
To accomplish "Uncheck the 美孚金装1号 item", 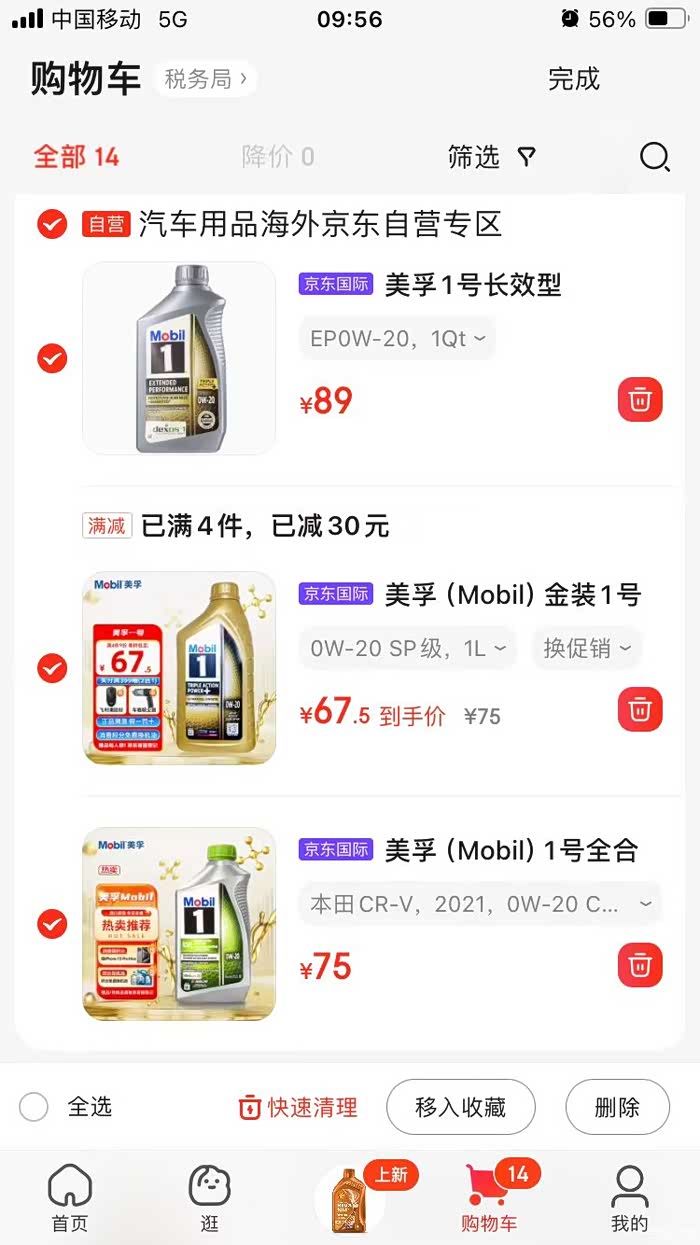I will [x=52, y=668].
